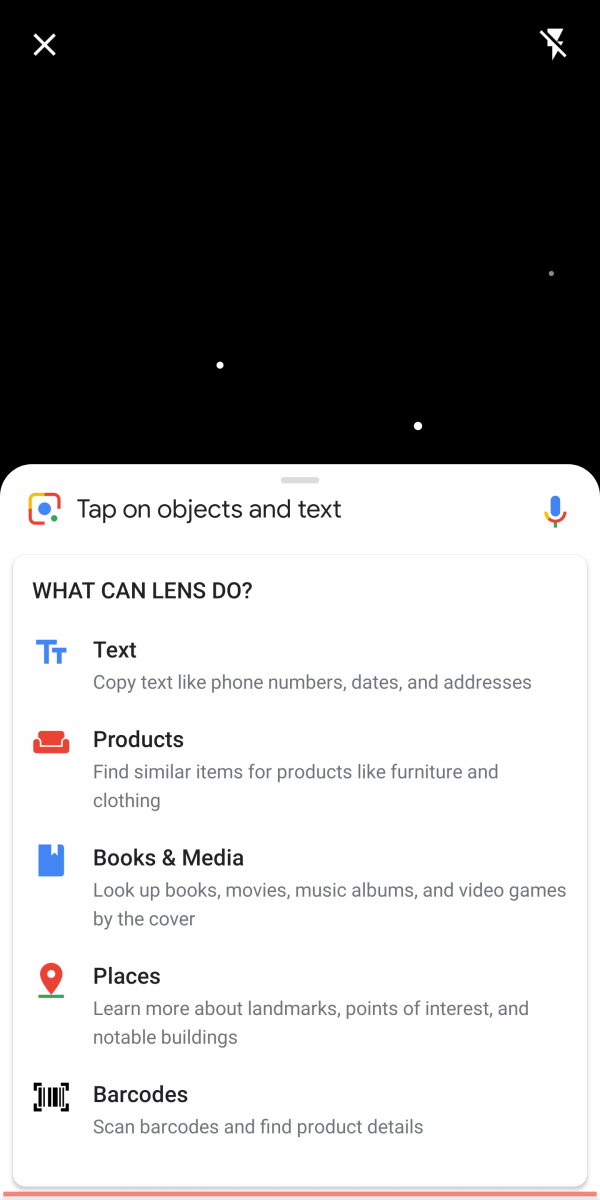Select the Products option
The width and height of the screenshot is (600, 1200).
[x=300, y=770]
